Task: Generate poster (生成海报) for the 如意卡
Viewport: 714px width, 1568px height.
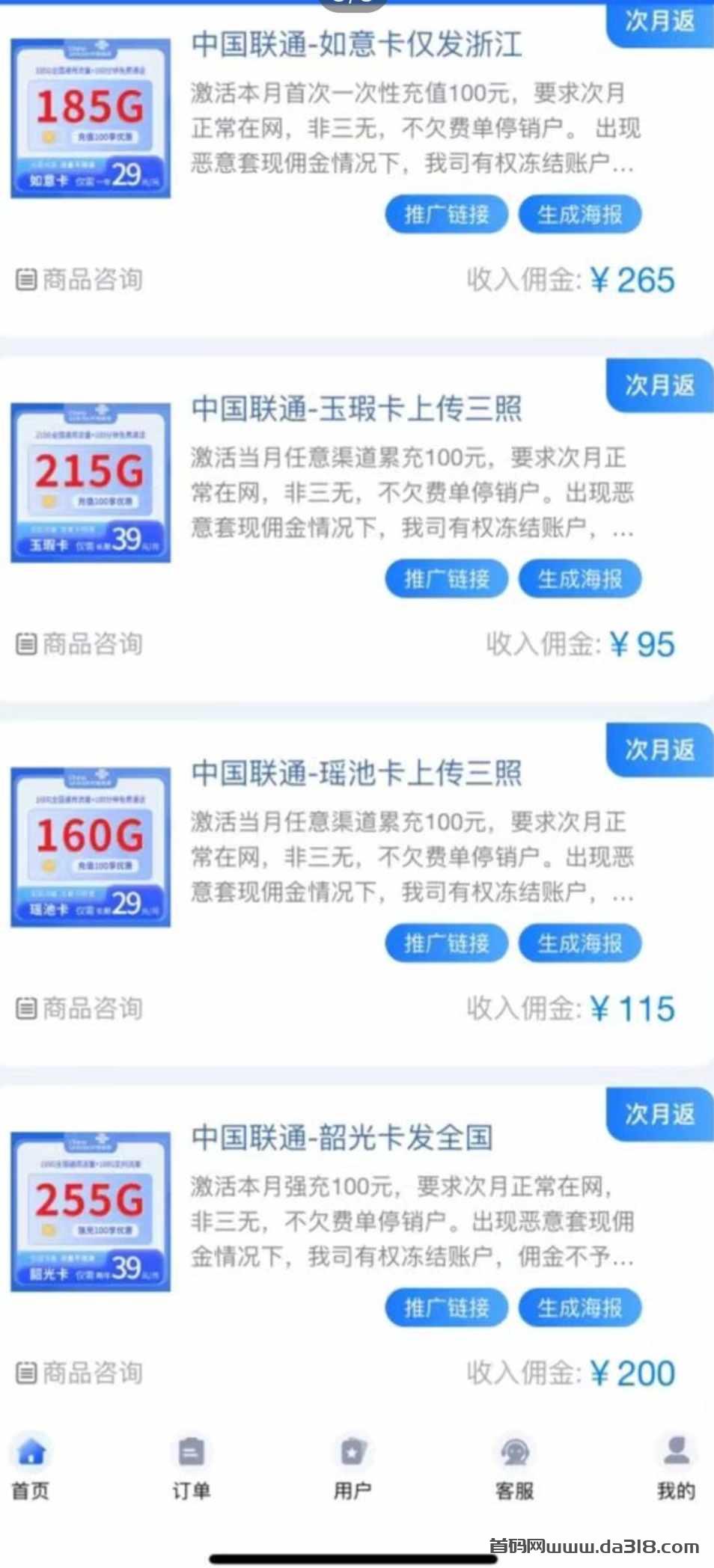Action: (x=580, y=215)
